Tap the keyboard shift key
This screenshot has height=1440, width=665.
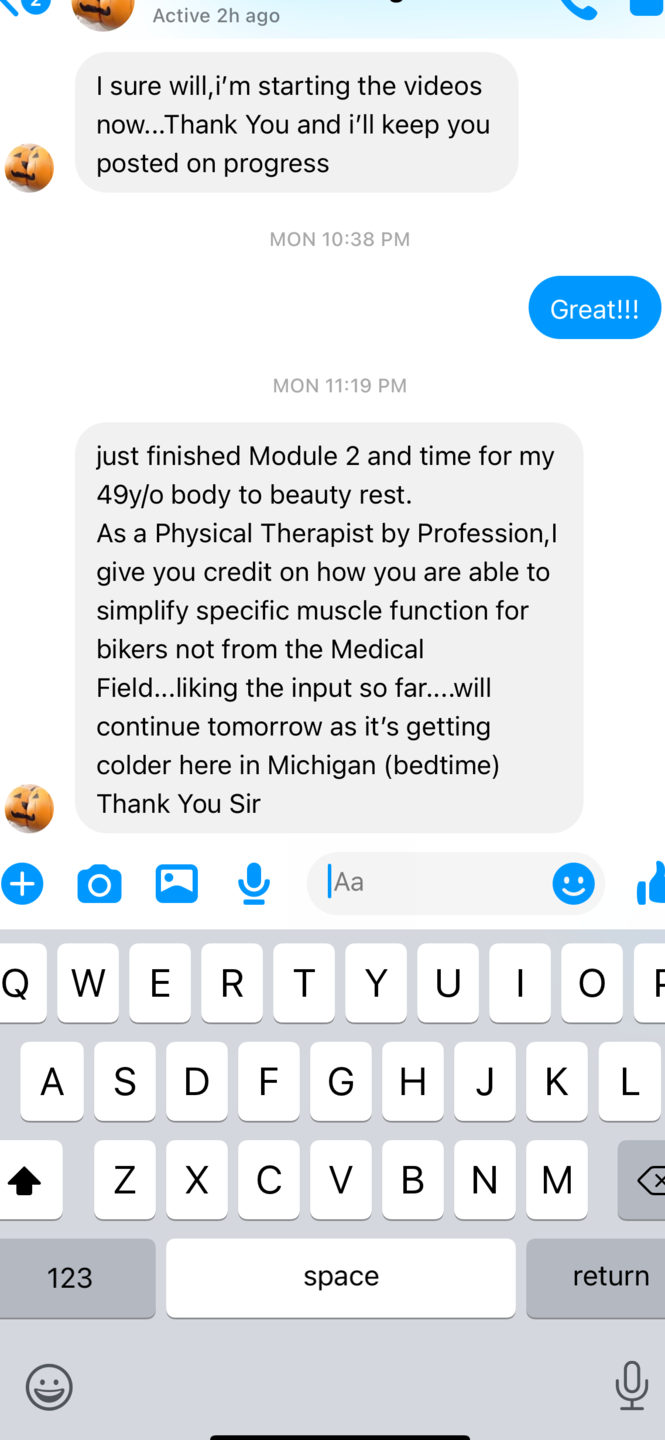25,1181
